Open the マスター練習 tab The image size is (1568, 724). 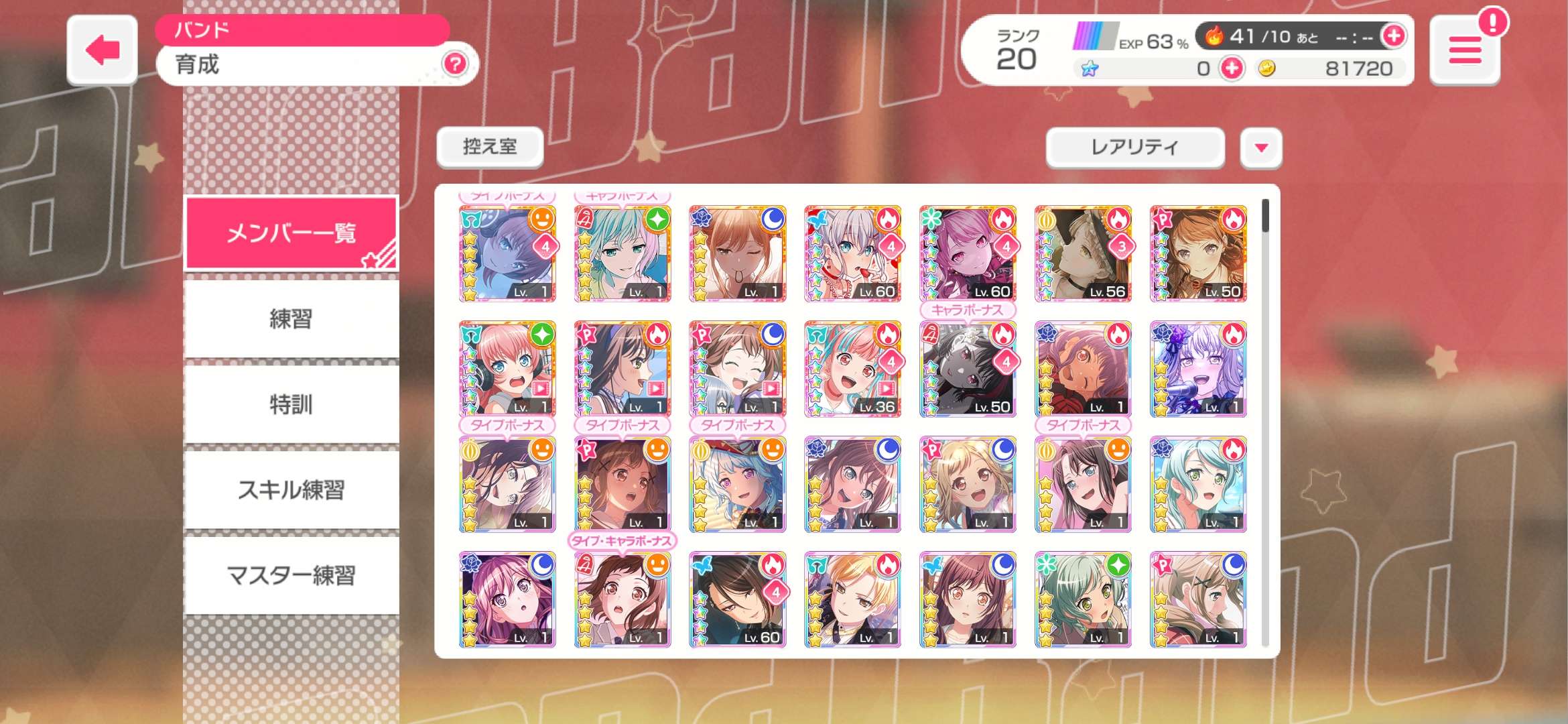[x=291, y=575]
